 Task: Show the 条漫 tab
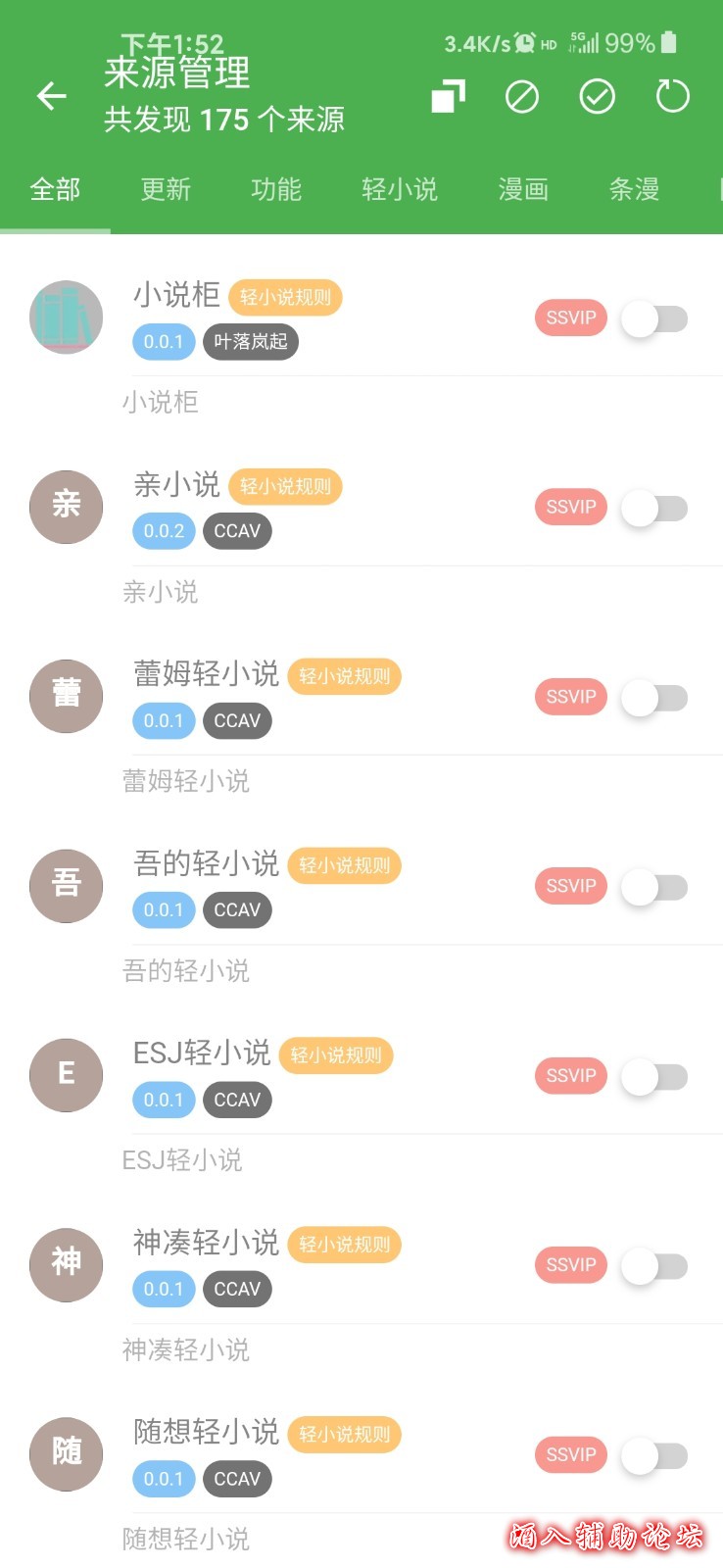(634, 189)
